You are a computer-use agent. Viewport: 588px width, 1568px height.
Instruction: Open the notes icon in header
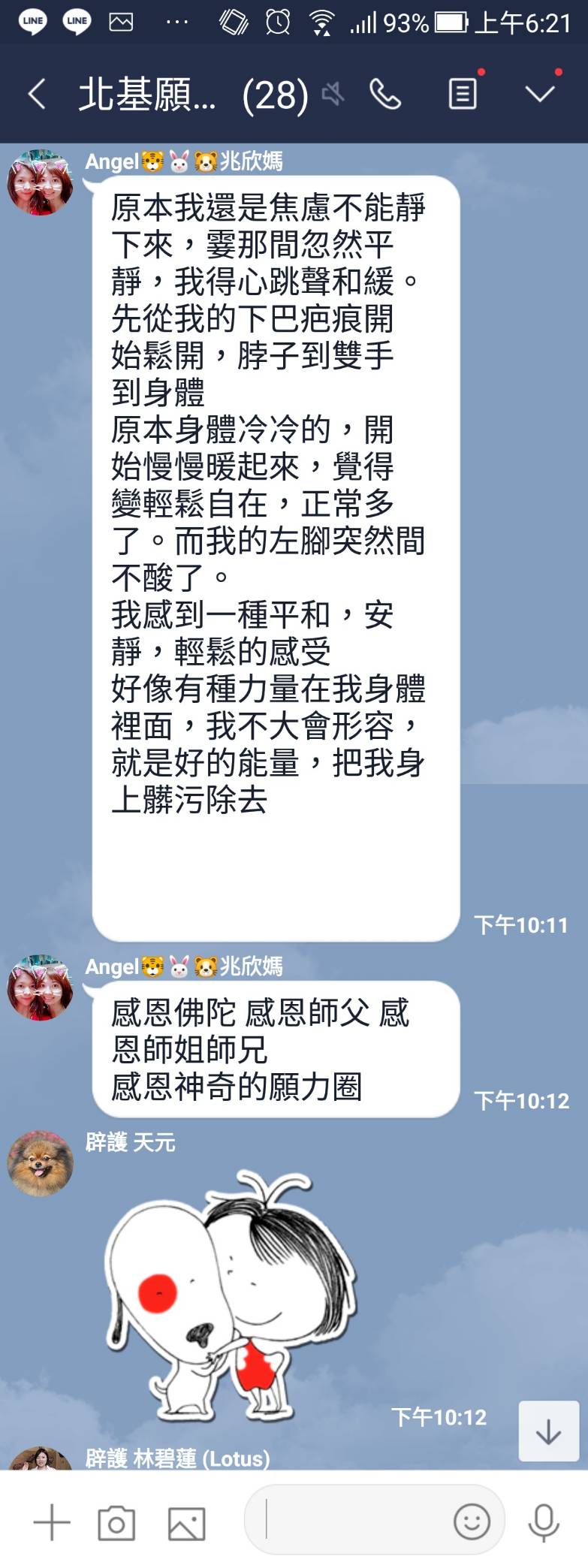tap(463, 95)
